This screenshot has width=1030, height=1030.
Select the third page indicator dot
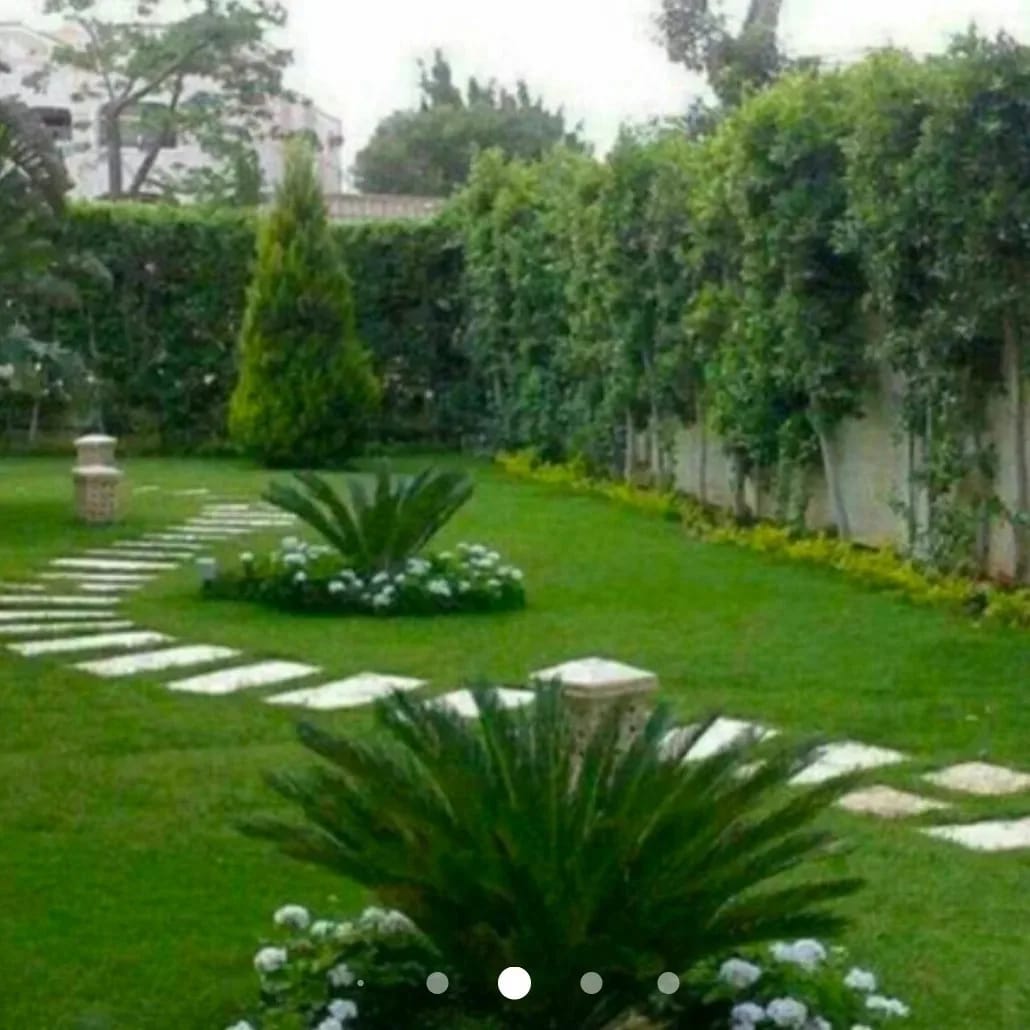click(x=591, y=983)
